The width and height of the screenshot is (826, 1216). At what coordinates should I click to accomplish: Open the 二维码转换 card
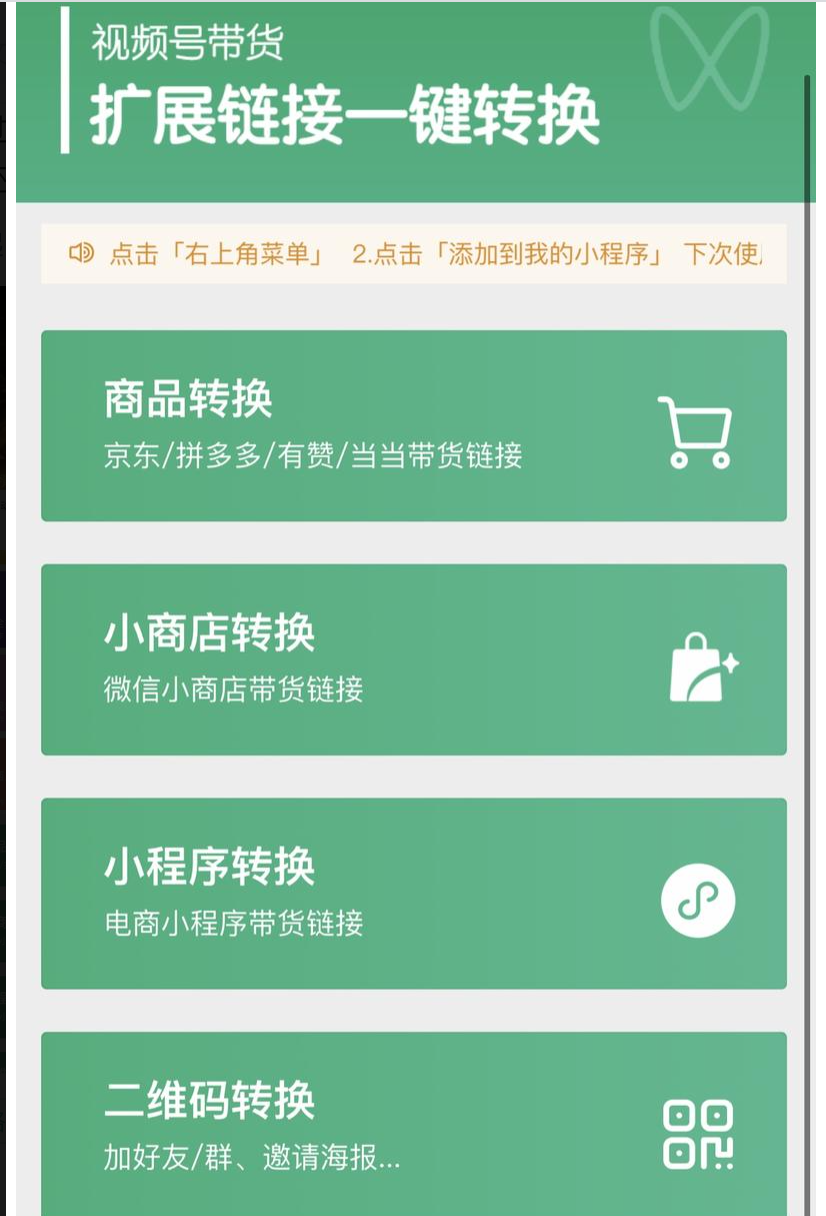(413, 1125)
